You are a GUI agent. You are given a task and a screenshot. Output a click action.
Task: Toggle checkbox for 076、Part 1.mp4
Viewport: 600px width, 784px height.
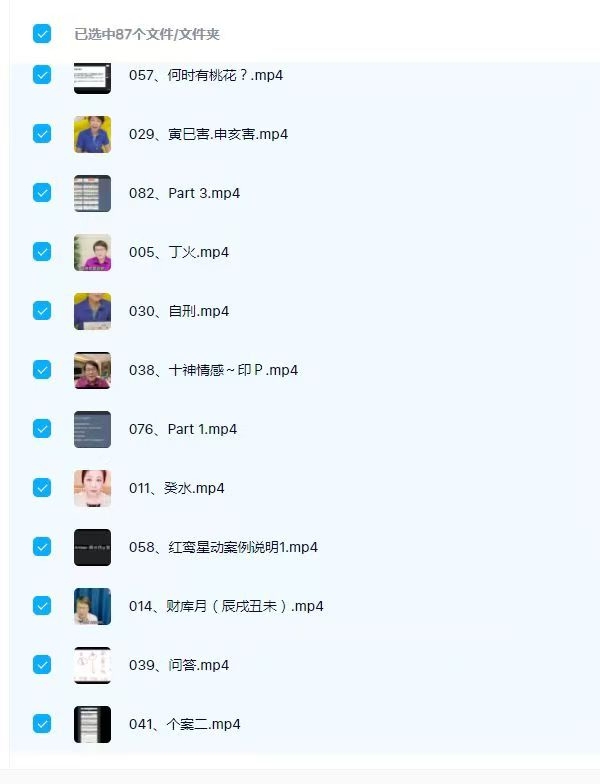pos(42,429)
